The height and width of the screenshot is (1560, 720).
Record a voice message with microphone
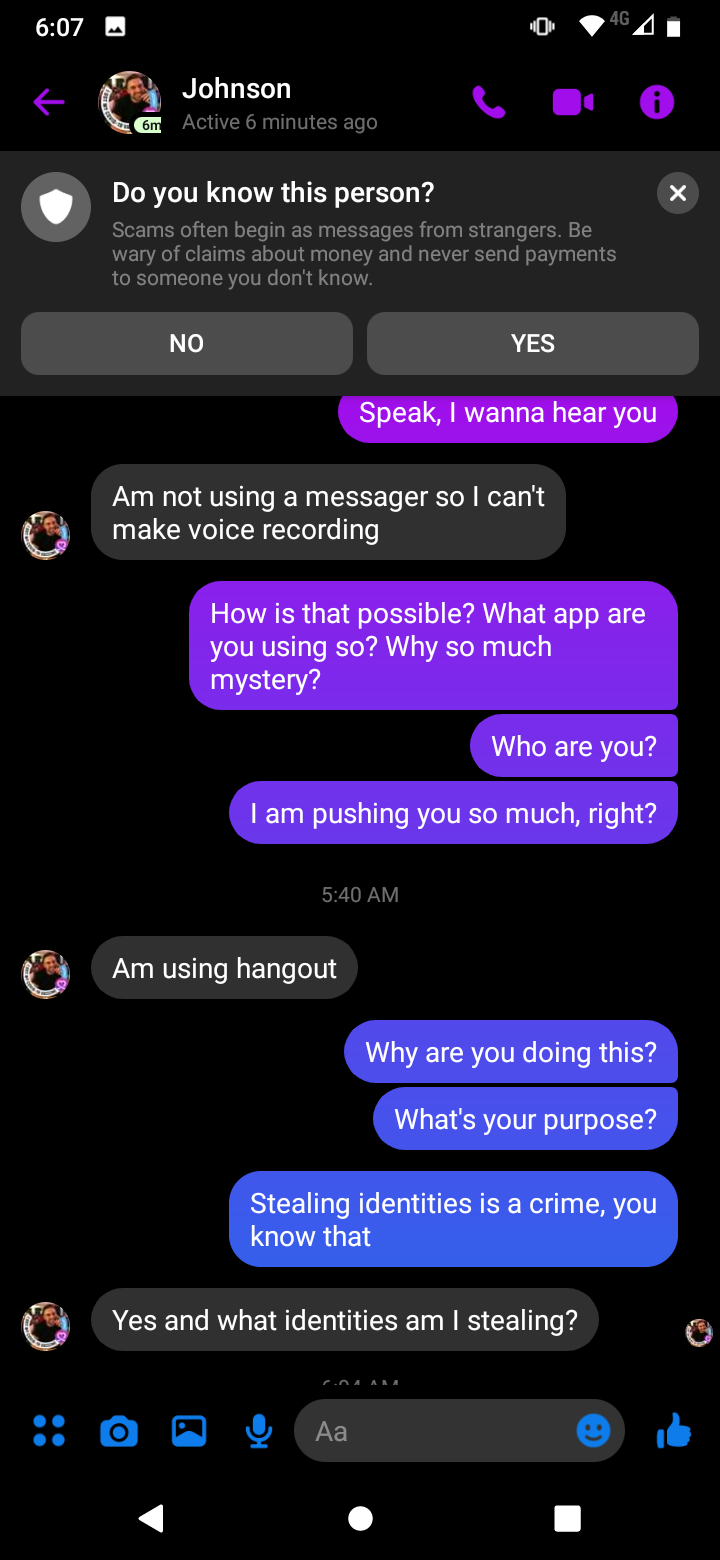point(258,1431)
